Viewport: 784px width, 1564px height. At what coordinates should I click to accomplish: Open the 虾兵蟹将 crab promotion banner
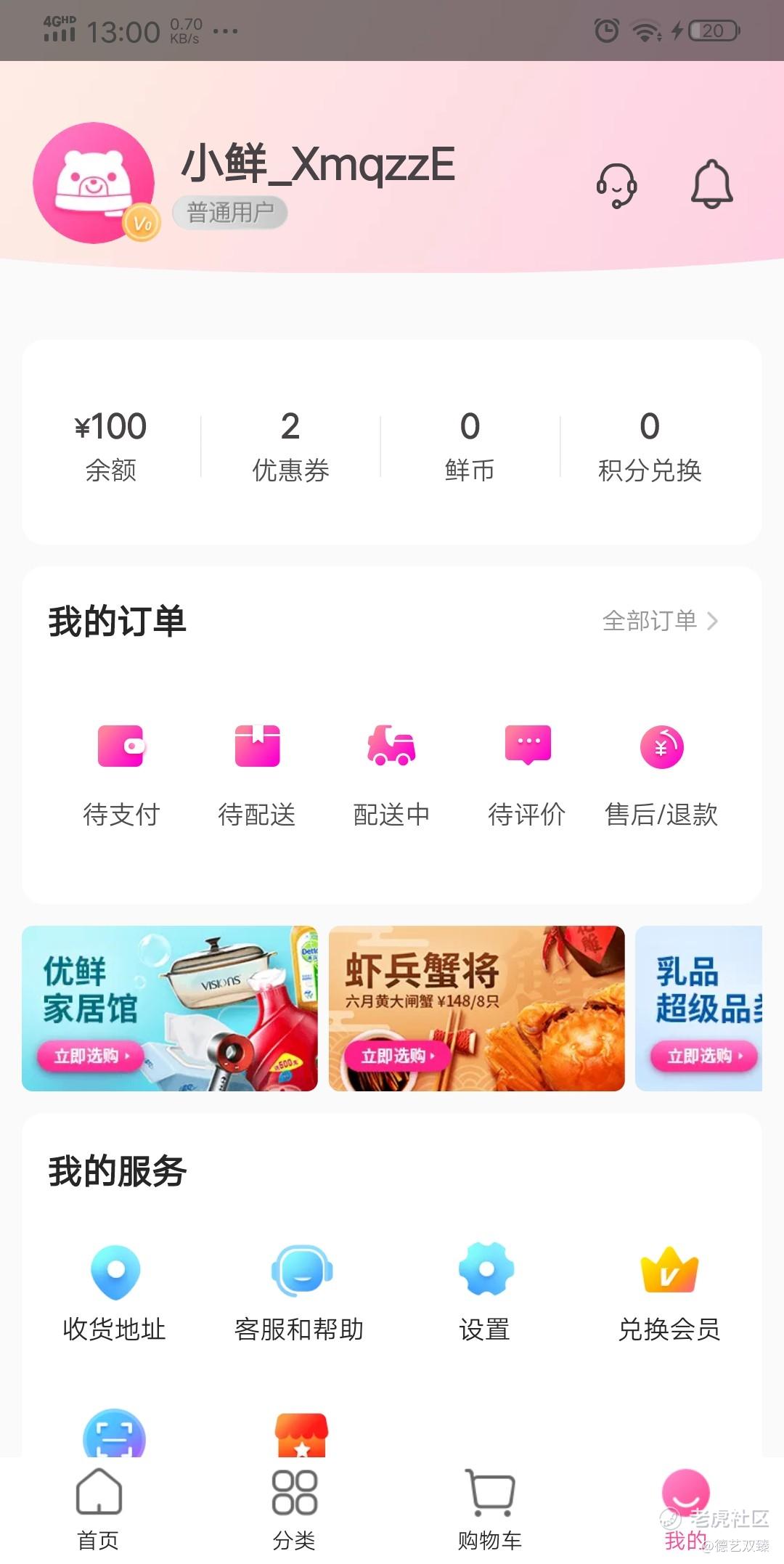click(476, 1008)
